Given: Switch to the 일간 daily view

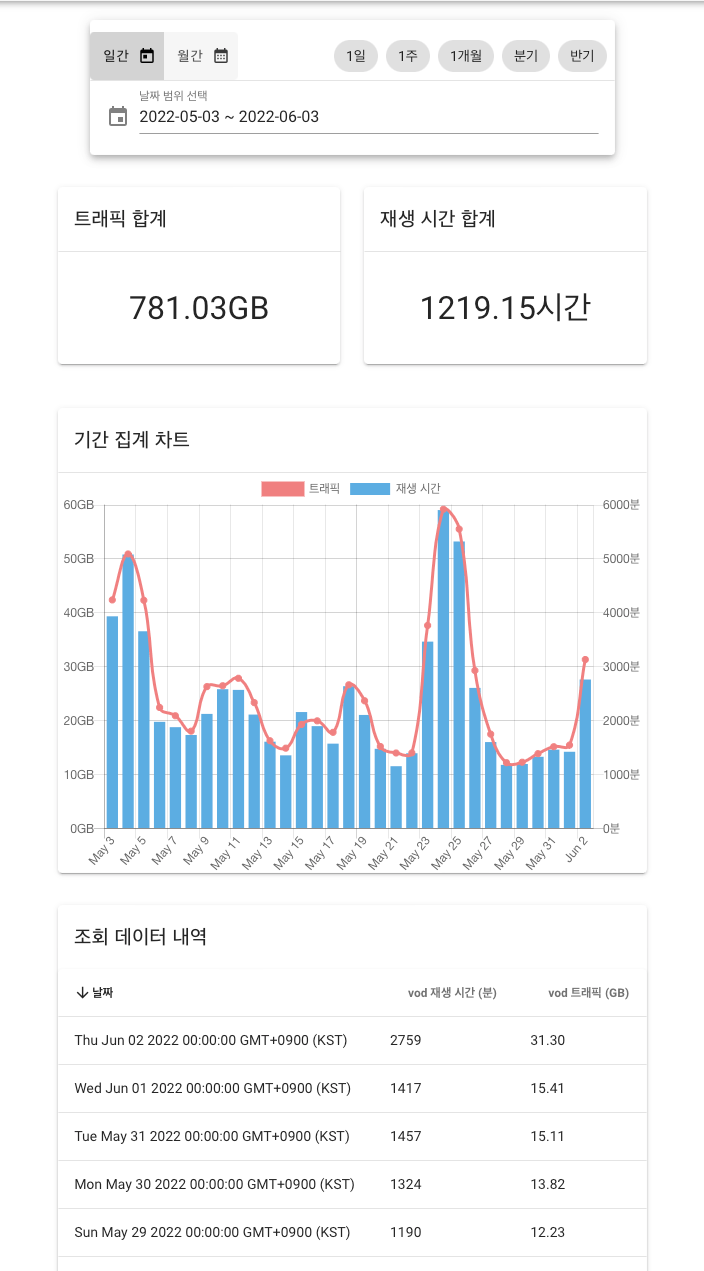Looking at the screenshot, I should [x=127, y=56].
